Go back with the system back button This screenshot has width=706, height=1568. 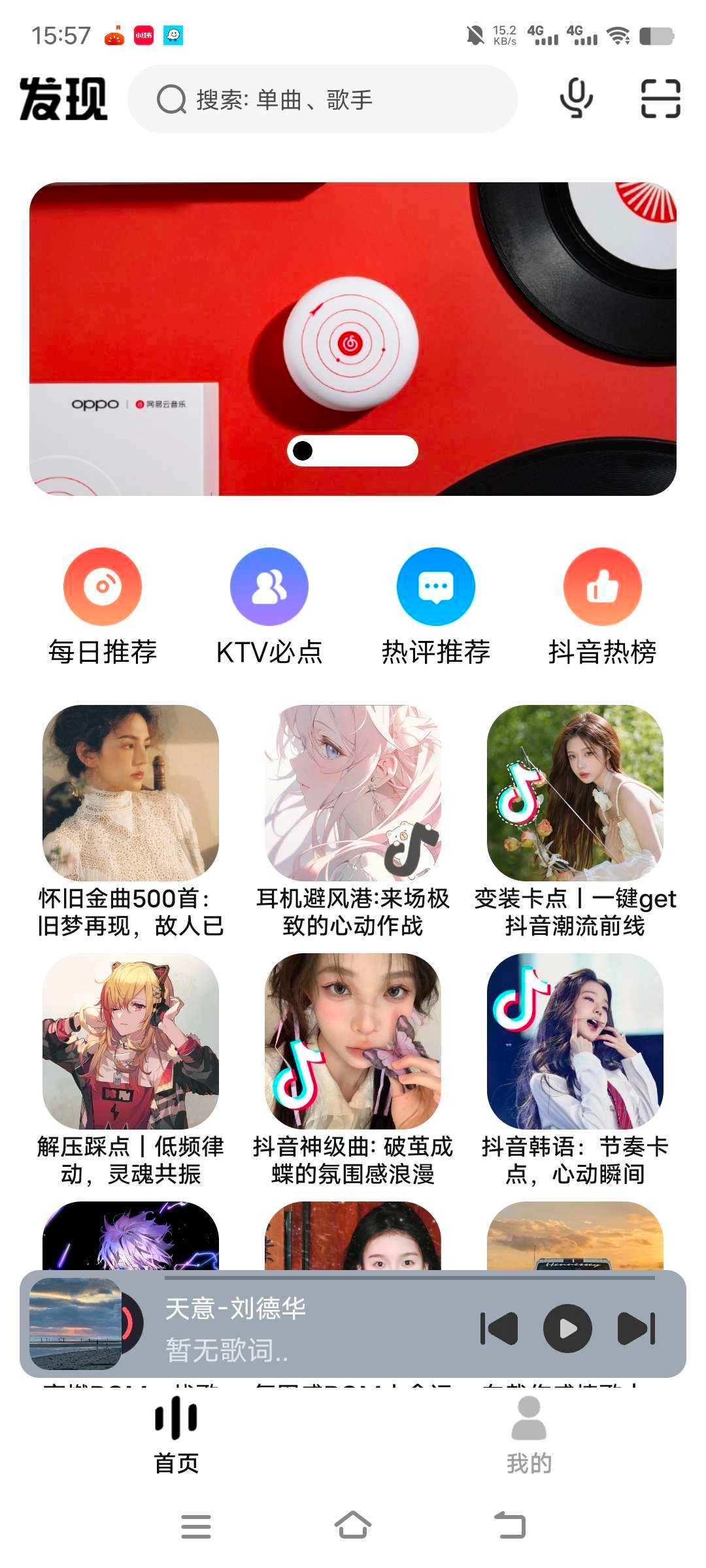click(510, 1526)
